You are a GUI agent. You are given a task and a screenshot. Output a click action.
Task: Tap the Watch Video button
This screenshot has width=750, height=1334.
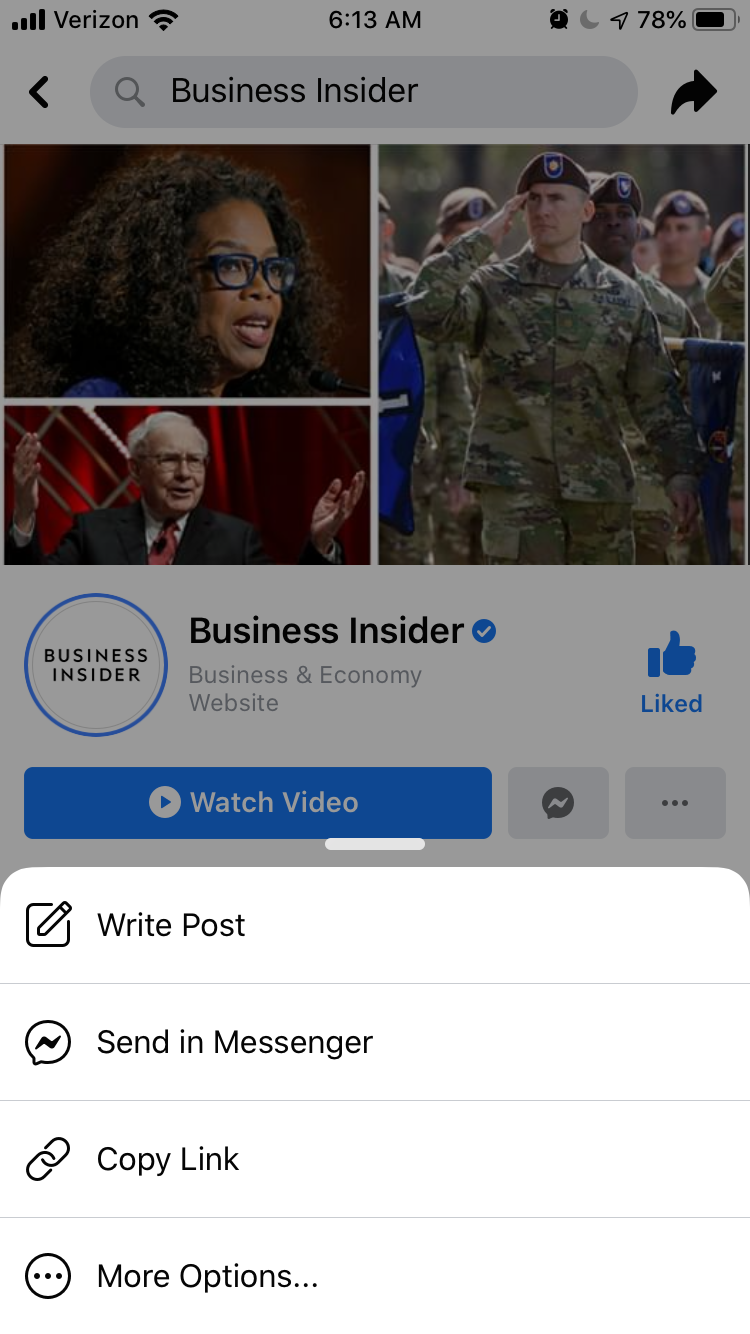[x=258, y=802]
